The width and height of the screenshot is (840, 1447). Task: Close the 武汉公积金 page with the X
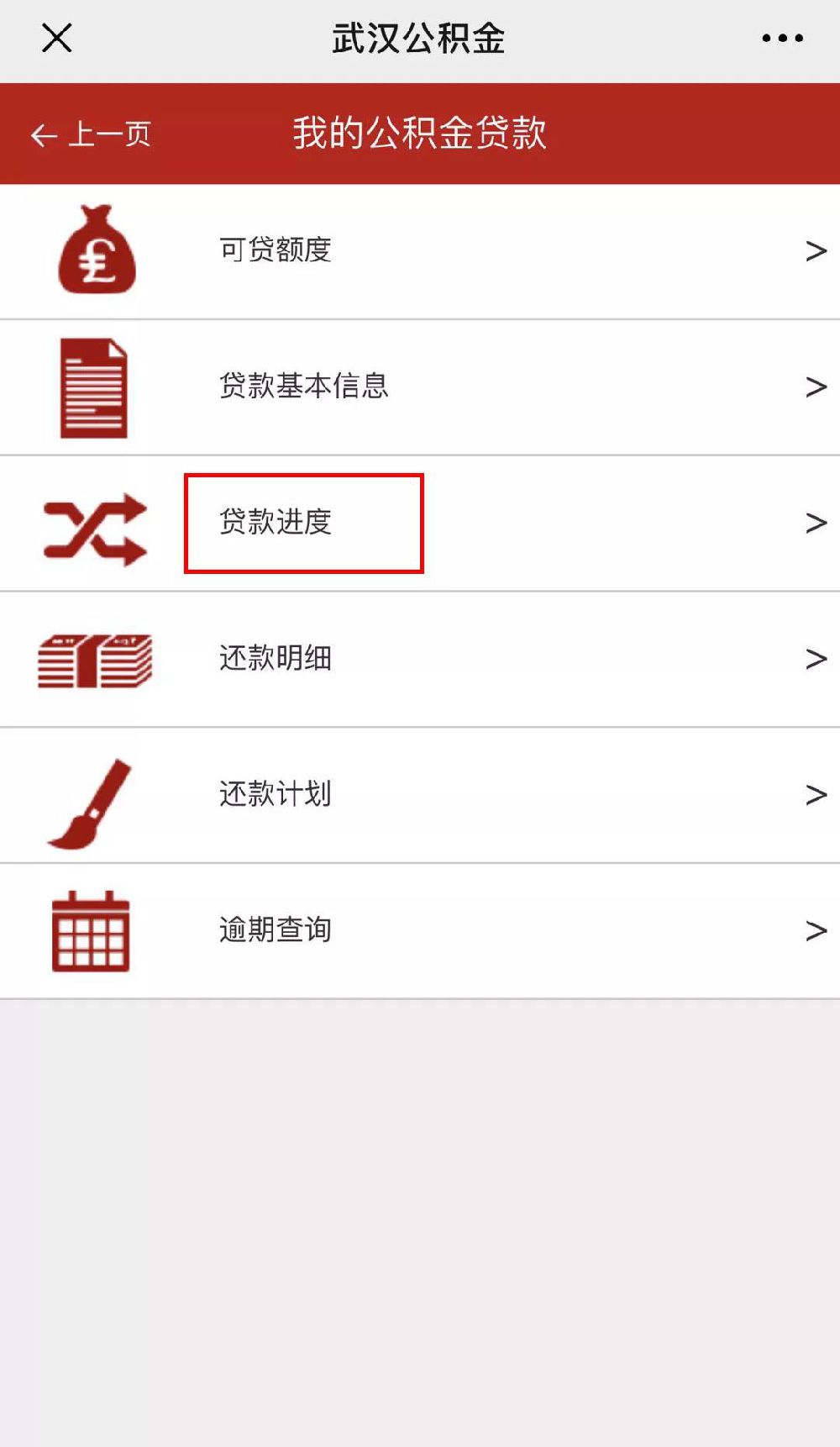tap(57, 38)
